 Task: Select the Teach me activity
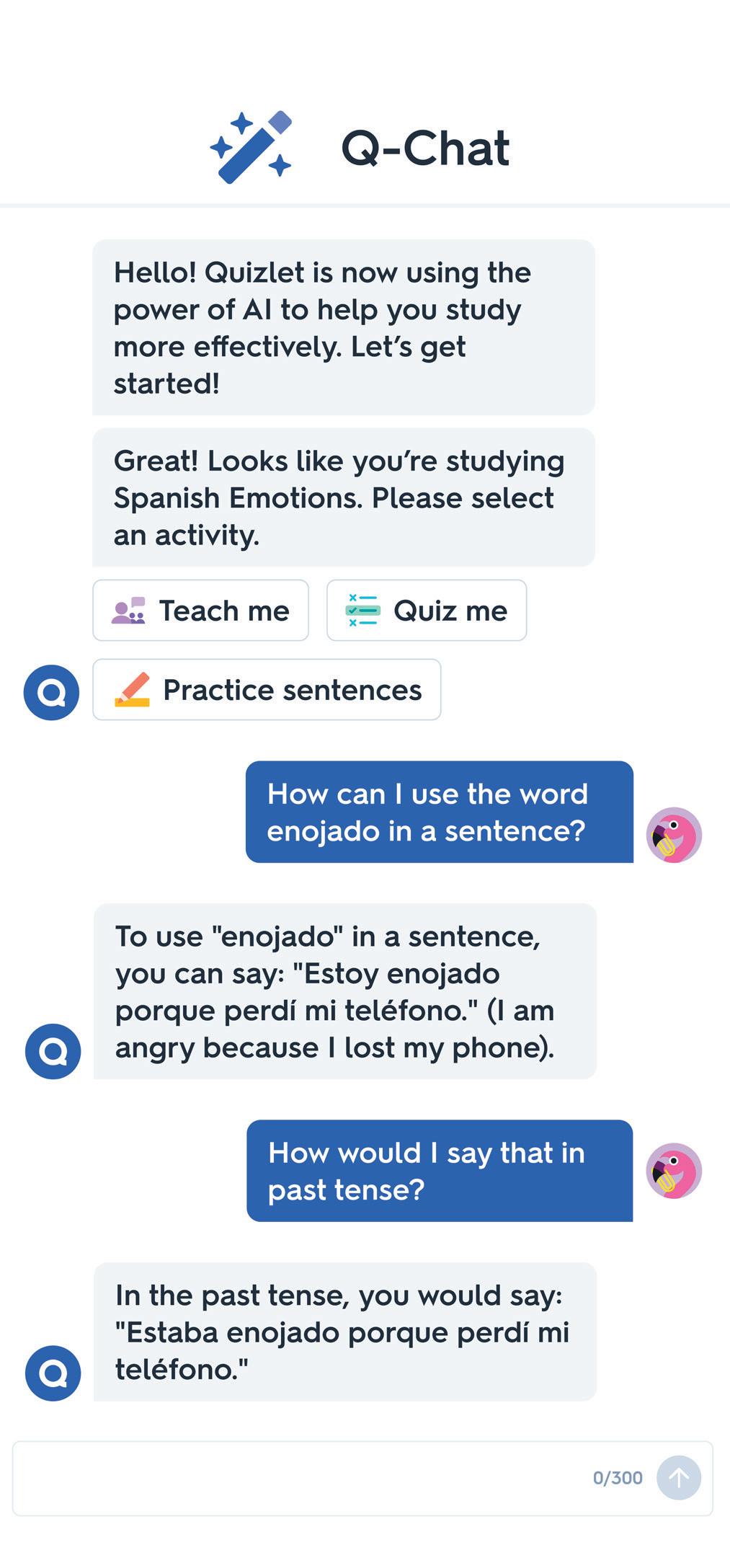tap(200, 611)
